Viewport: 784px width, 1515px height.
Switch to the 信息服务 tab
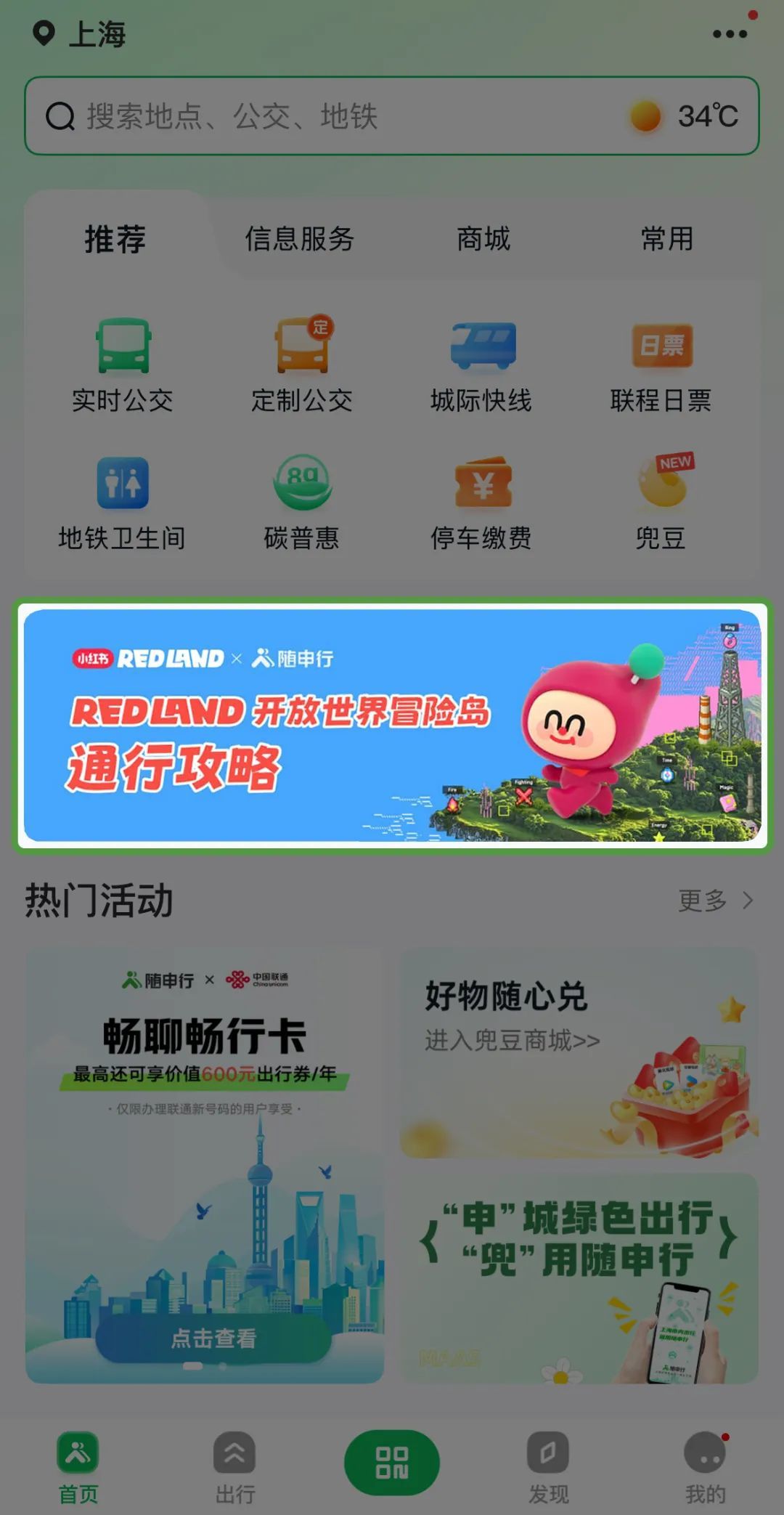click(299, 238)
